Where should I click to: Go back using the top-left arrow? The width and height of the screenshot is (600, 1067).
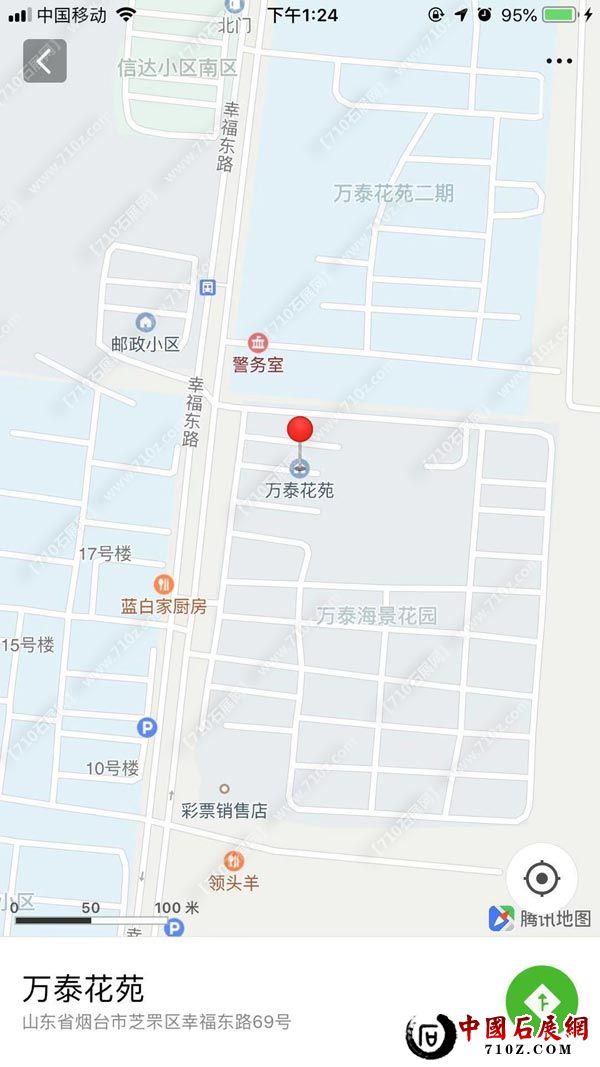pyautogui.click(x=45, y=61)
